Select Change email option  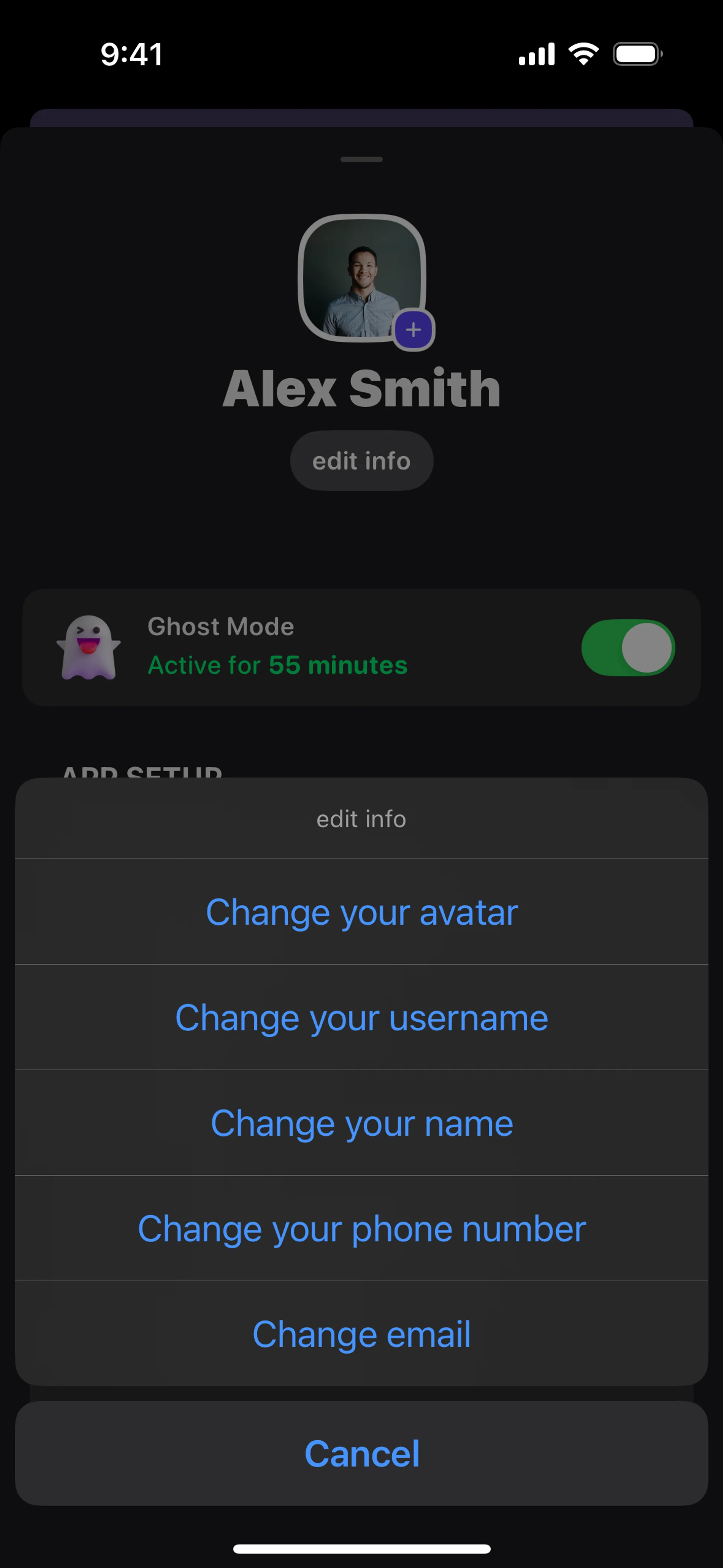[x=361, y=1334]
